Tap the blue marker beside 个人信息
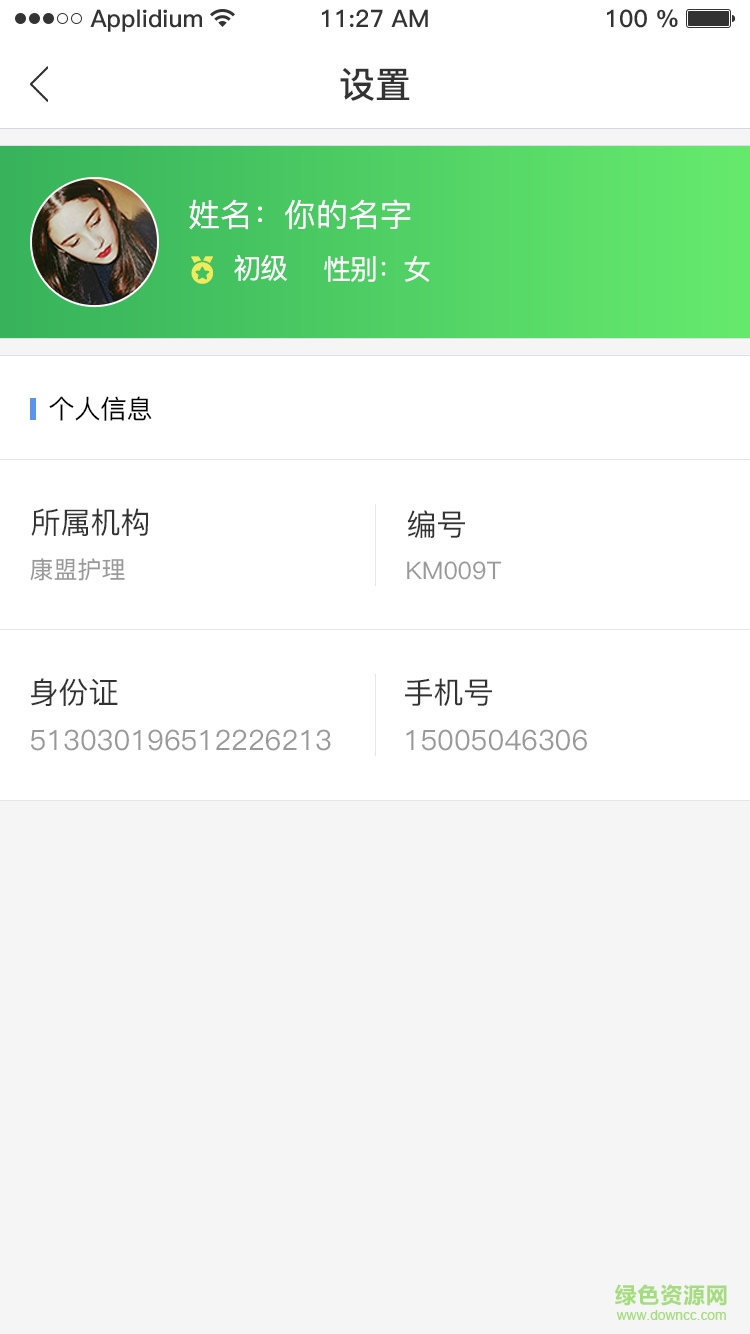Viewport: 750px width, 1334px height. coord(33,409)
